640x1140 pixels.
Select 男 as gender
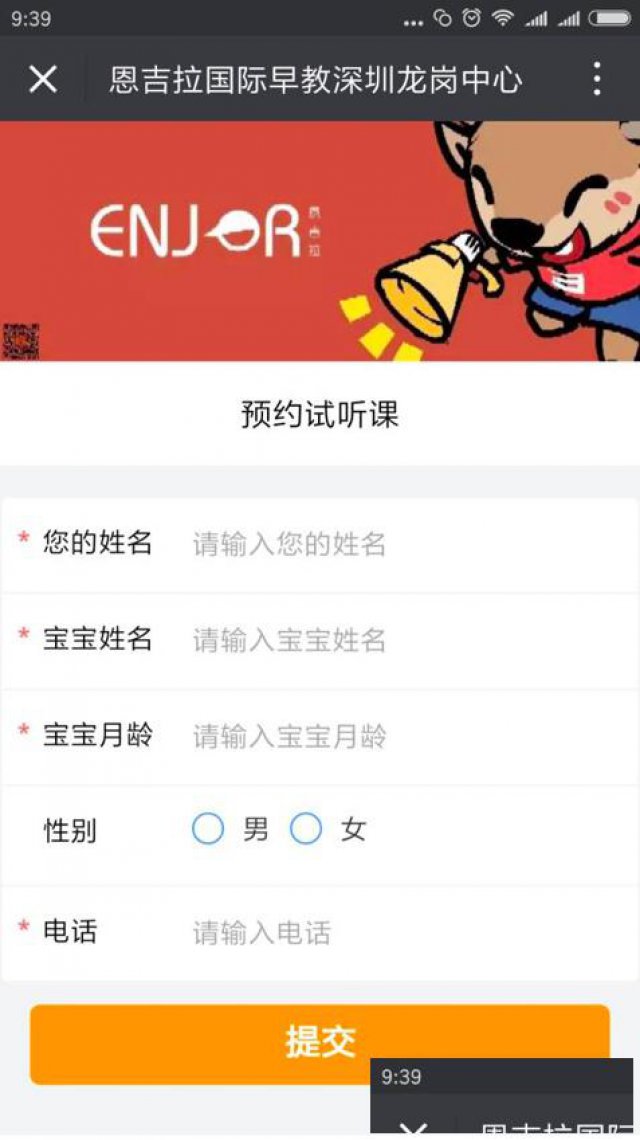[x=208, y=829]
